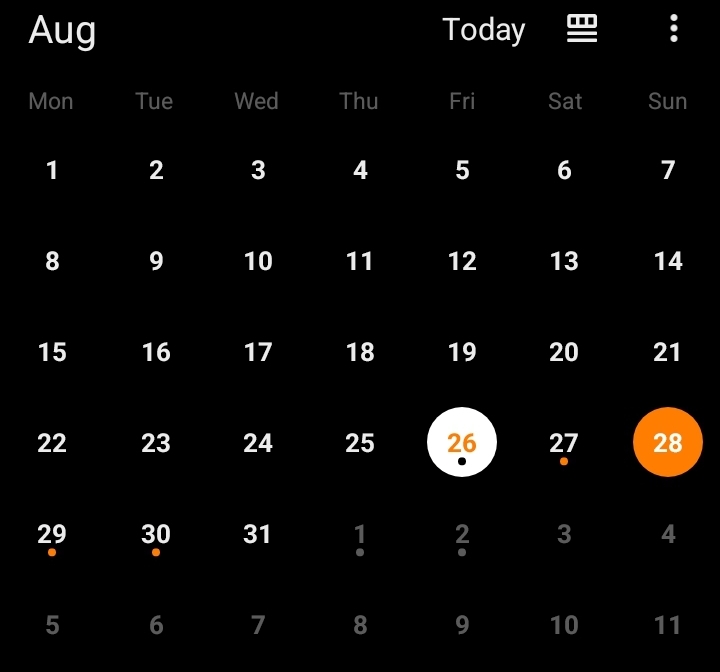Pick Tuesday August 30
The width and height of the screenshot is (720, 672).
tap(156, 534)
